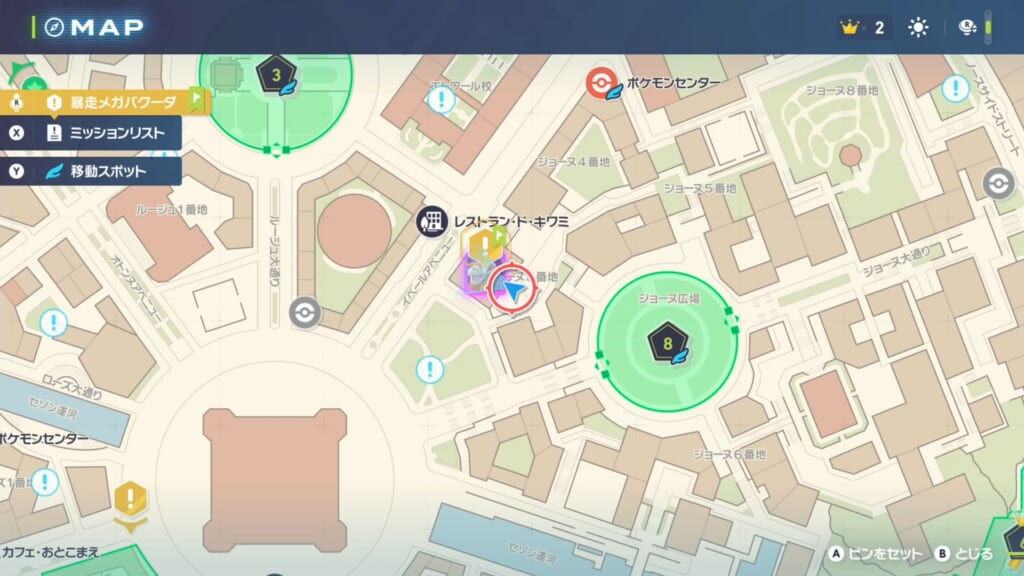Image resolution: width=1024 pixels, height=576 pixels.
Task: Select the レストラン・ド・キワミ restaurant marker
Action: click(x=432, y=221)
